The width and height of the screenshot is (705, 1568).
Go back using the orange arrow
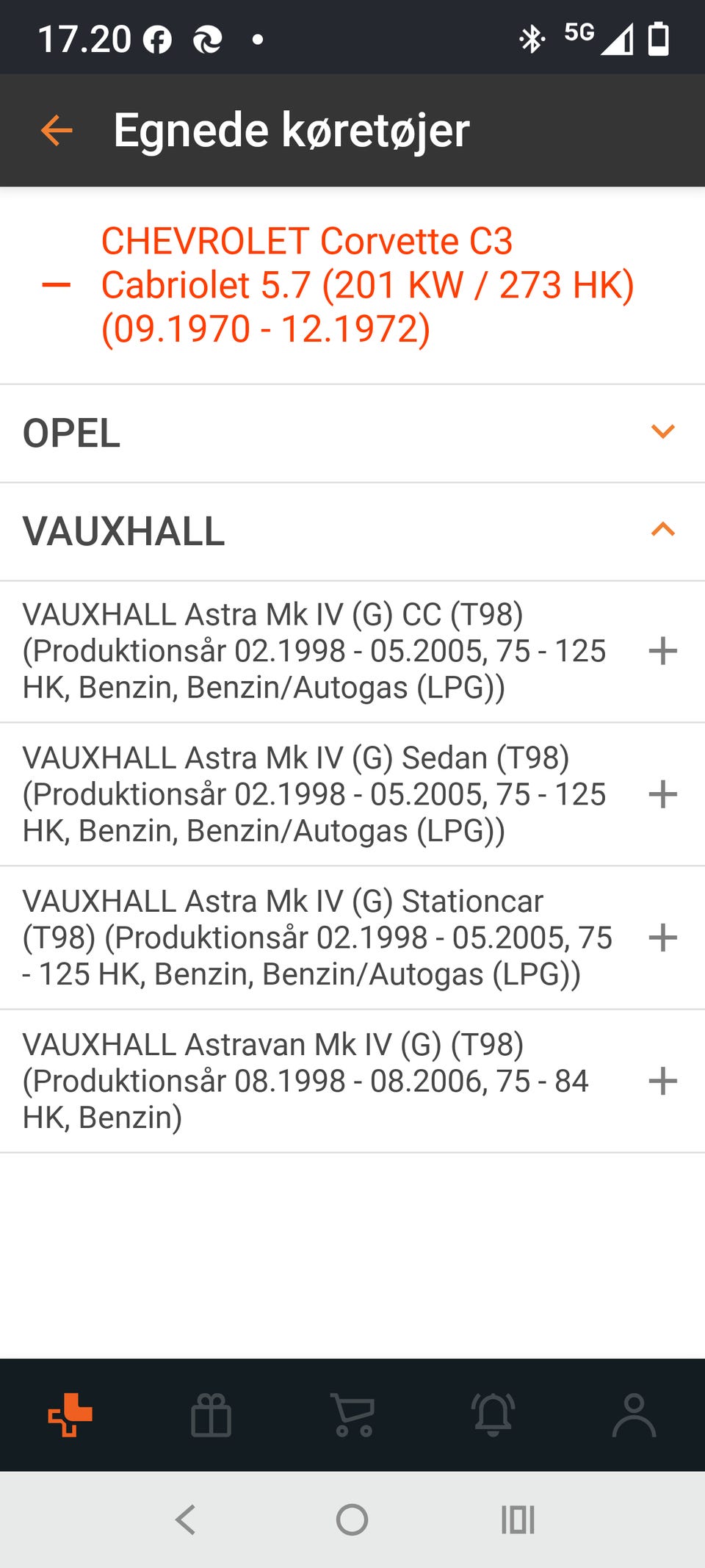pyautogui.click(x=57, y=131)
